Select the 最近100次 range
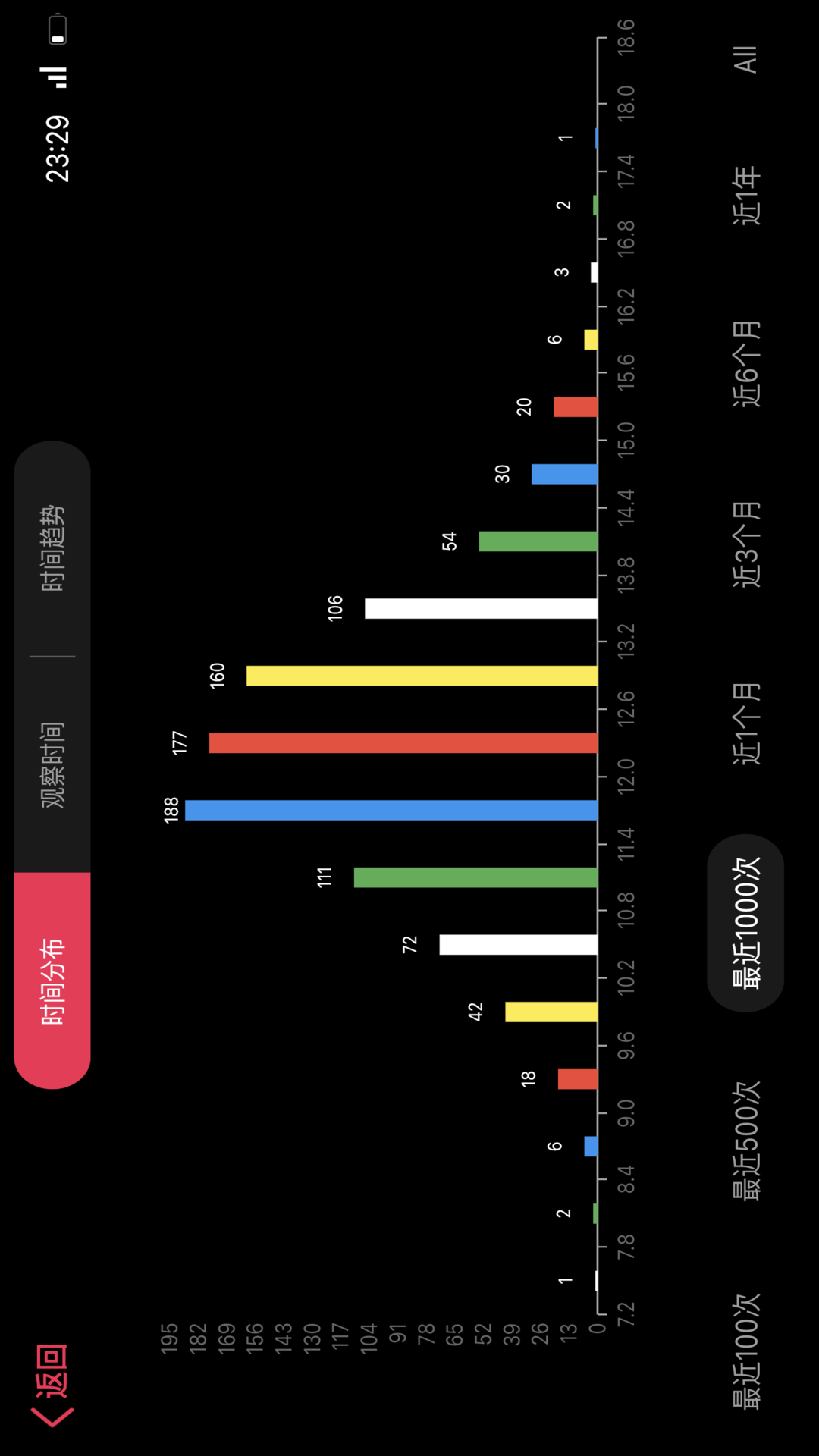Image resolution: width=819 pixels, height=1456 pixels. pyautogui.click(x=746, y=1351)
